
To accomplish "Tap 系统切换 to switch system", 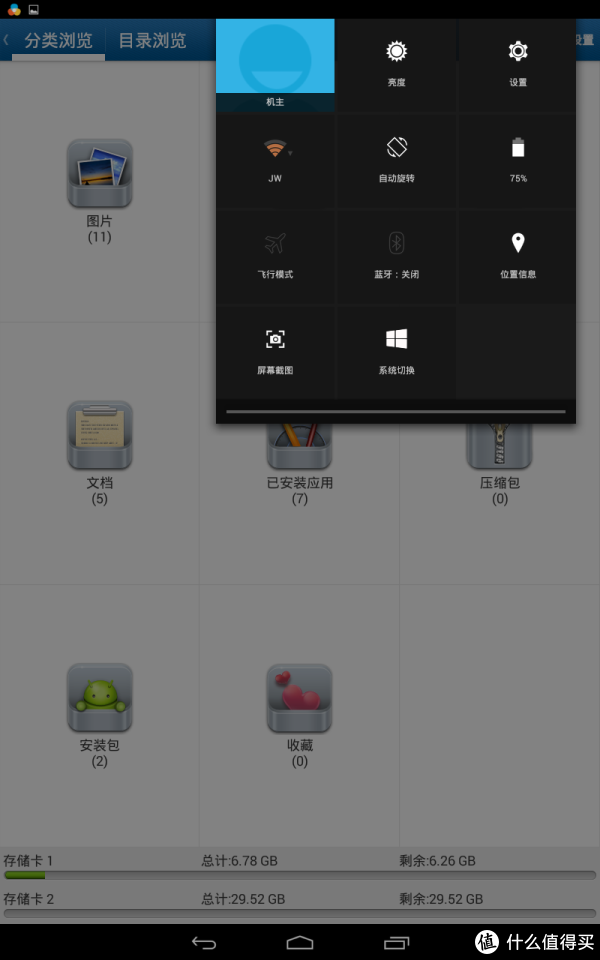I will coord(396,353).
